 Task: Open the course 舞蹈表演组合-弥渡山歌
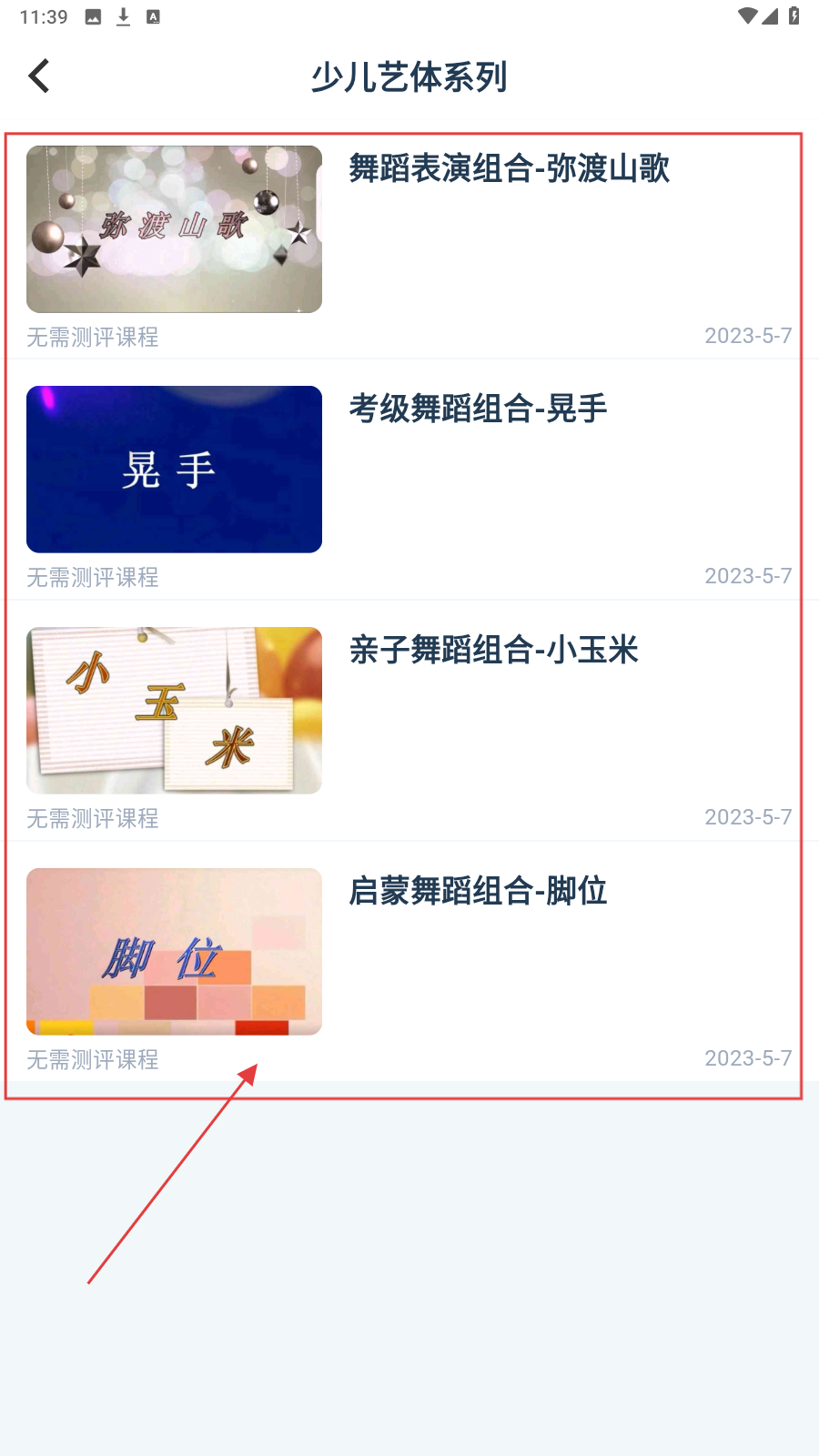(509, 169)
